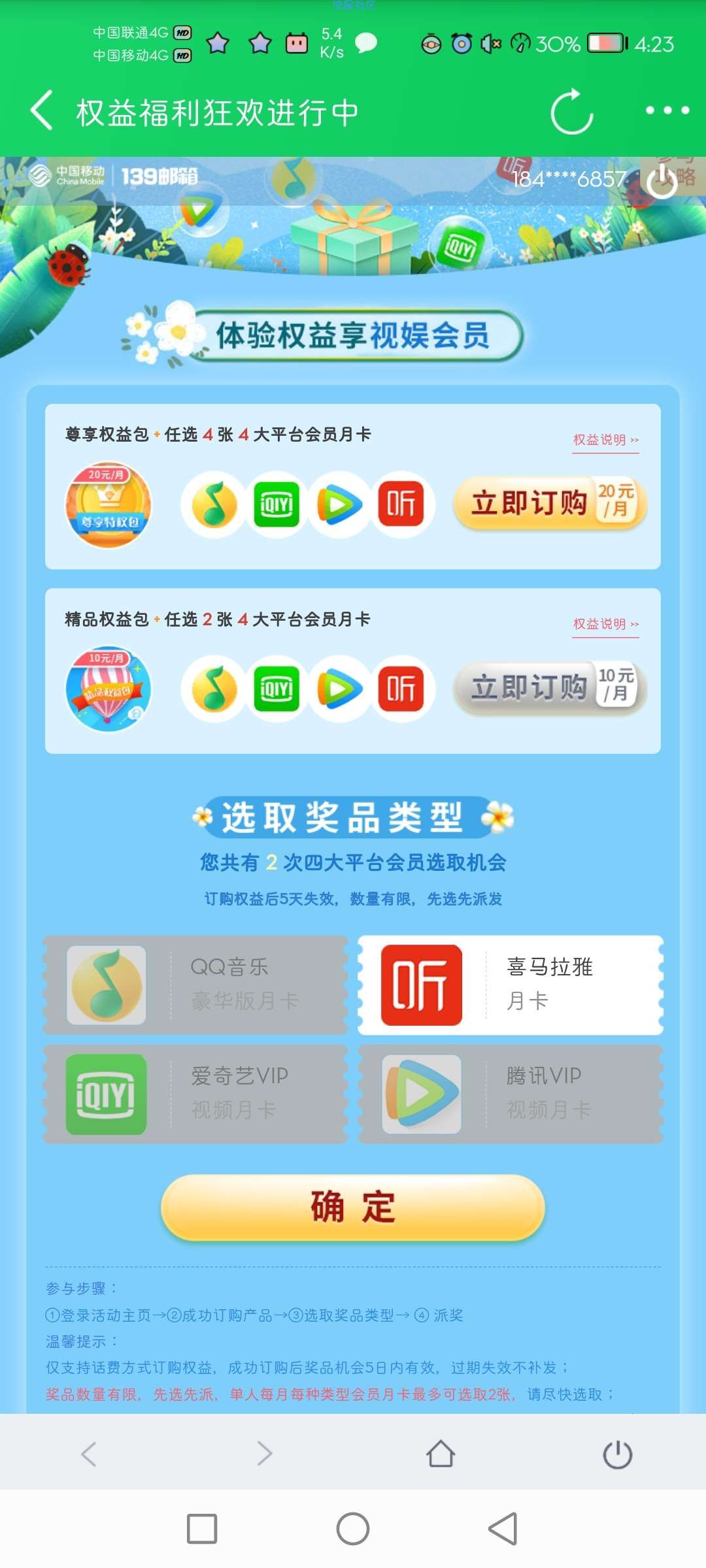Select the QQ音乐 豪华版月卡 prize
The image size is (706, 1568).
coord(195,985)
